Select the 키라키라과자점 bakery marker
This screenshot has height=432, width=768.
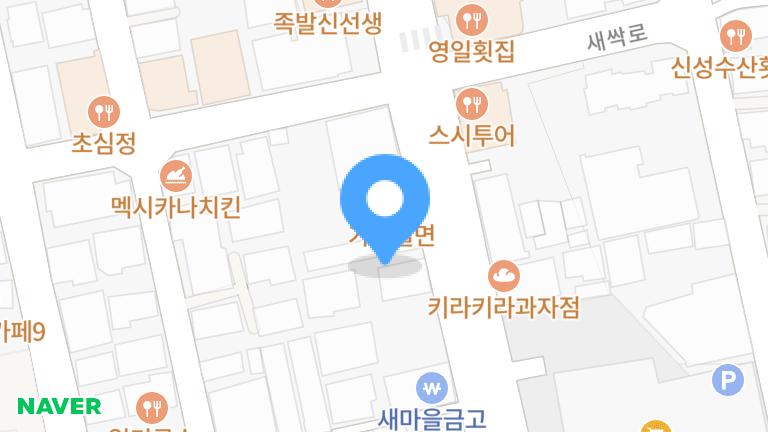[503, 274]
